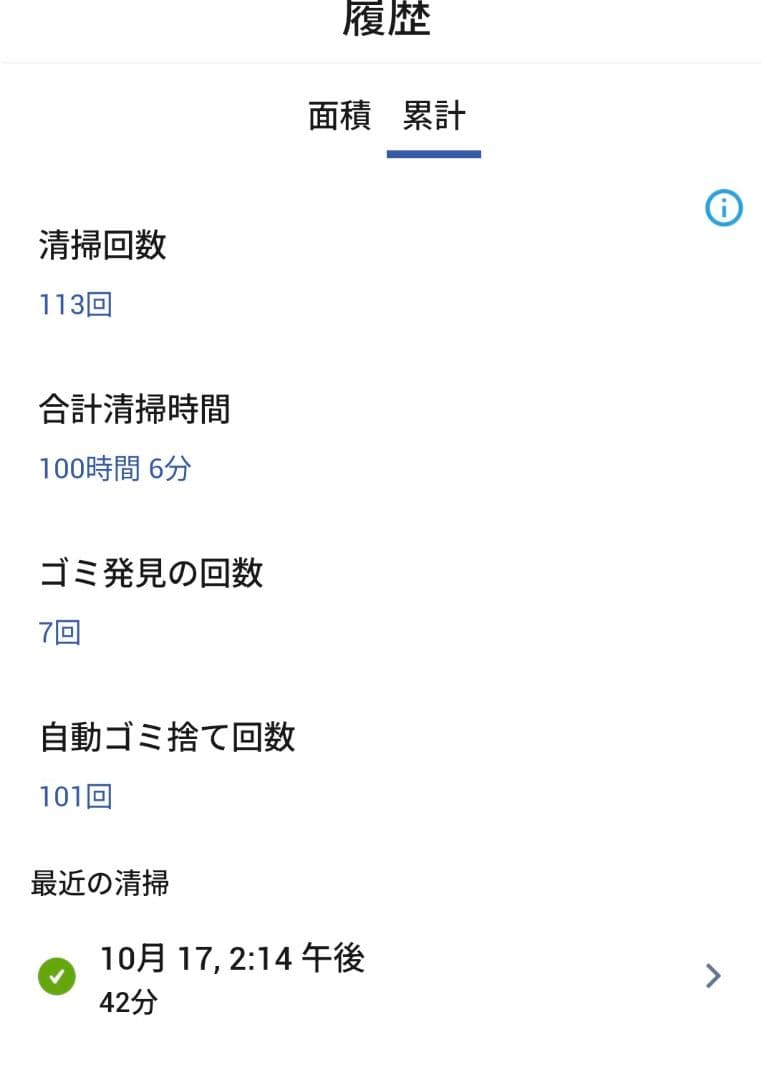
Task: Select the 累計 tab
Action: coord(434,118)
